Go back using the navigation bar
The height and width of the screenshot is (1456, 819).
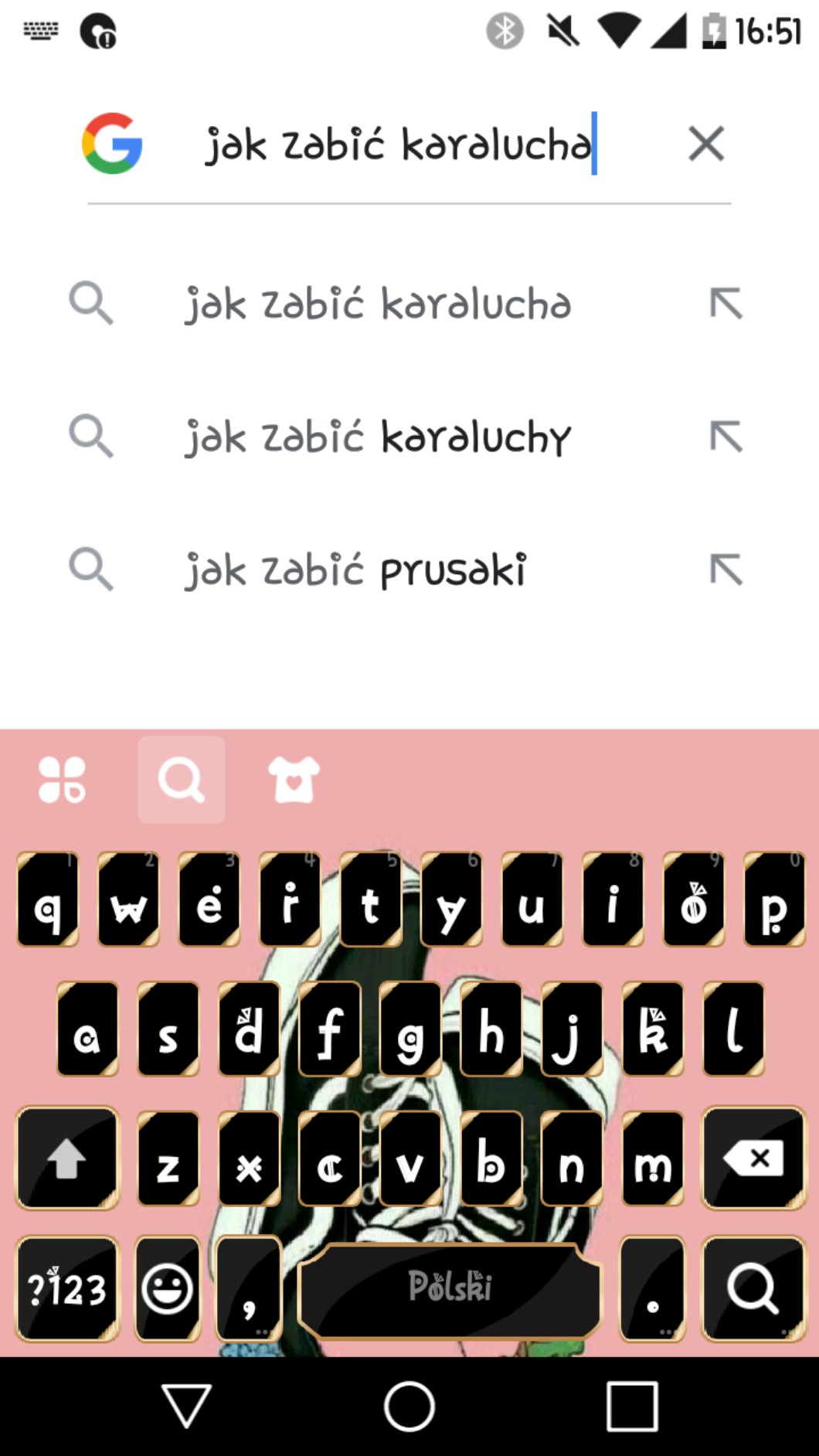click(186, 1406)
